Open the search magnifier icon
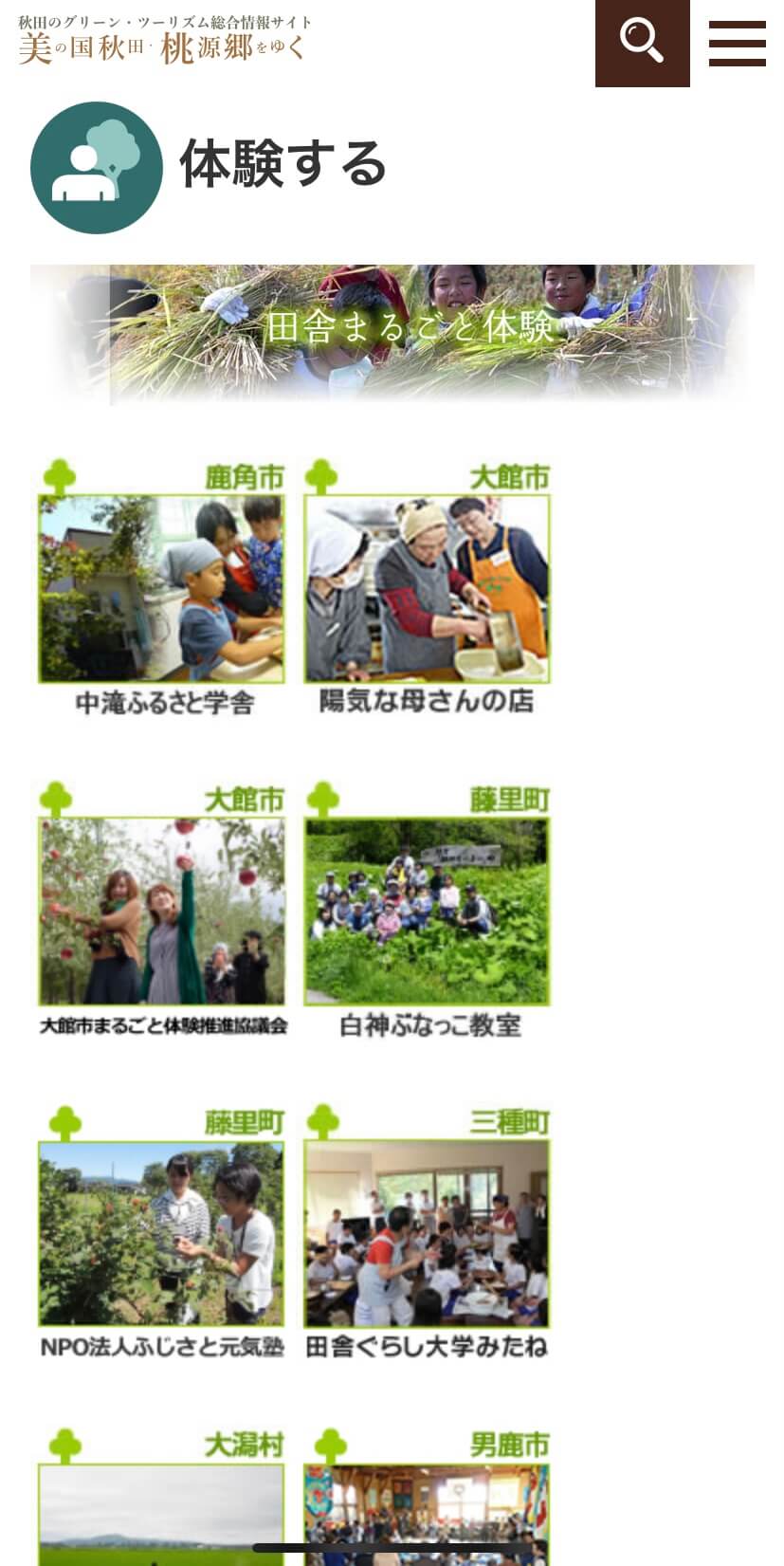 (642, 43)
